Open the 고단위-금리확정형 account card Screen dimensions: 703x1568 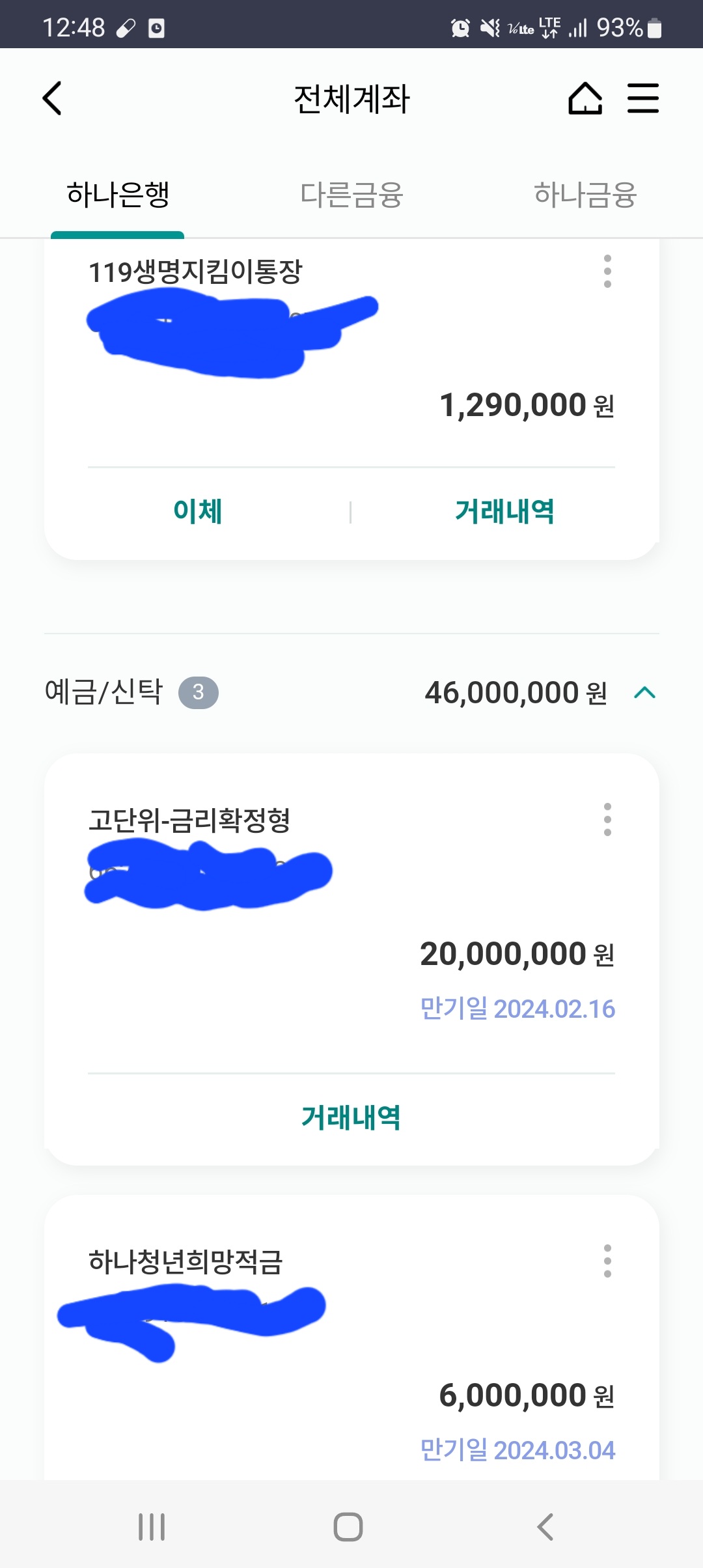pyautogui.click(x=351, y=912)
